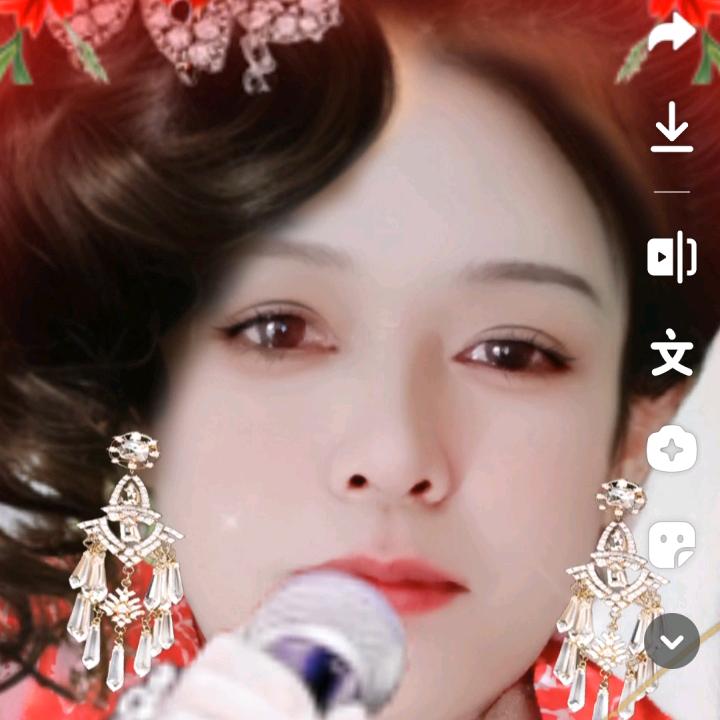Open the sparkle effects tool

[672, 450]
